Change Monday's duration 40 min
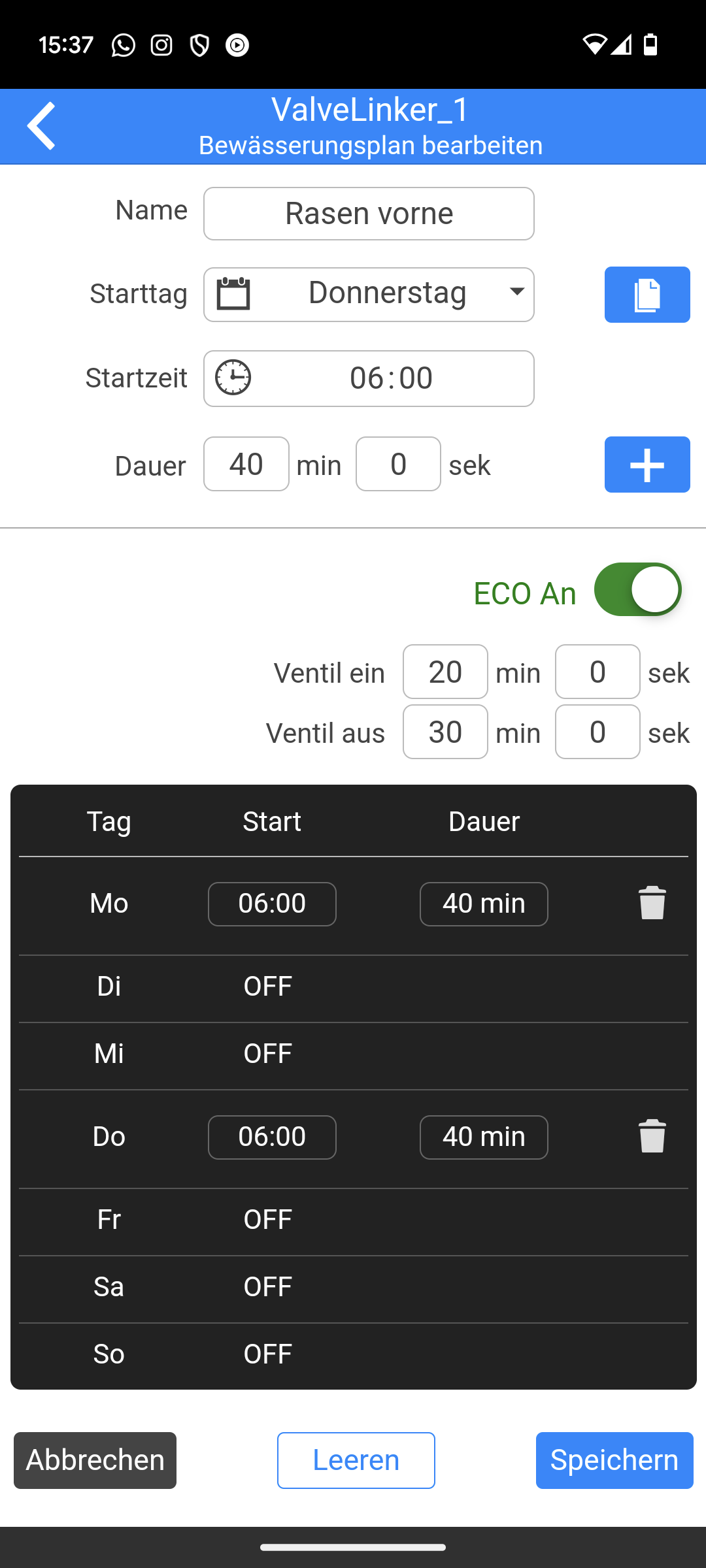This screenshot has height=1568, width=706. click(484, 904)
